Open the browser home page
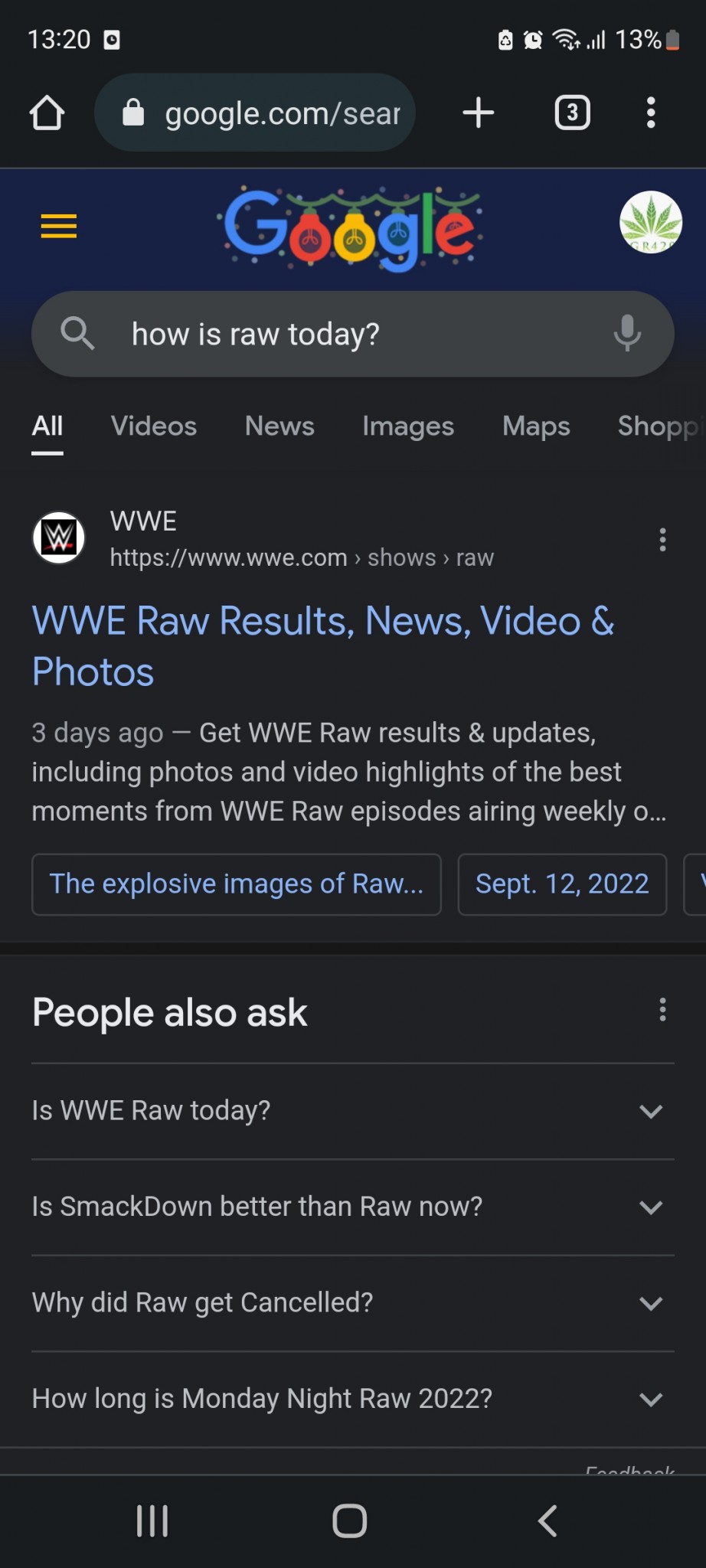The image size is (706, 1568). (47, 113)
